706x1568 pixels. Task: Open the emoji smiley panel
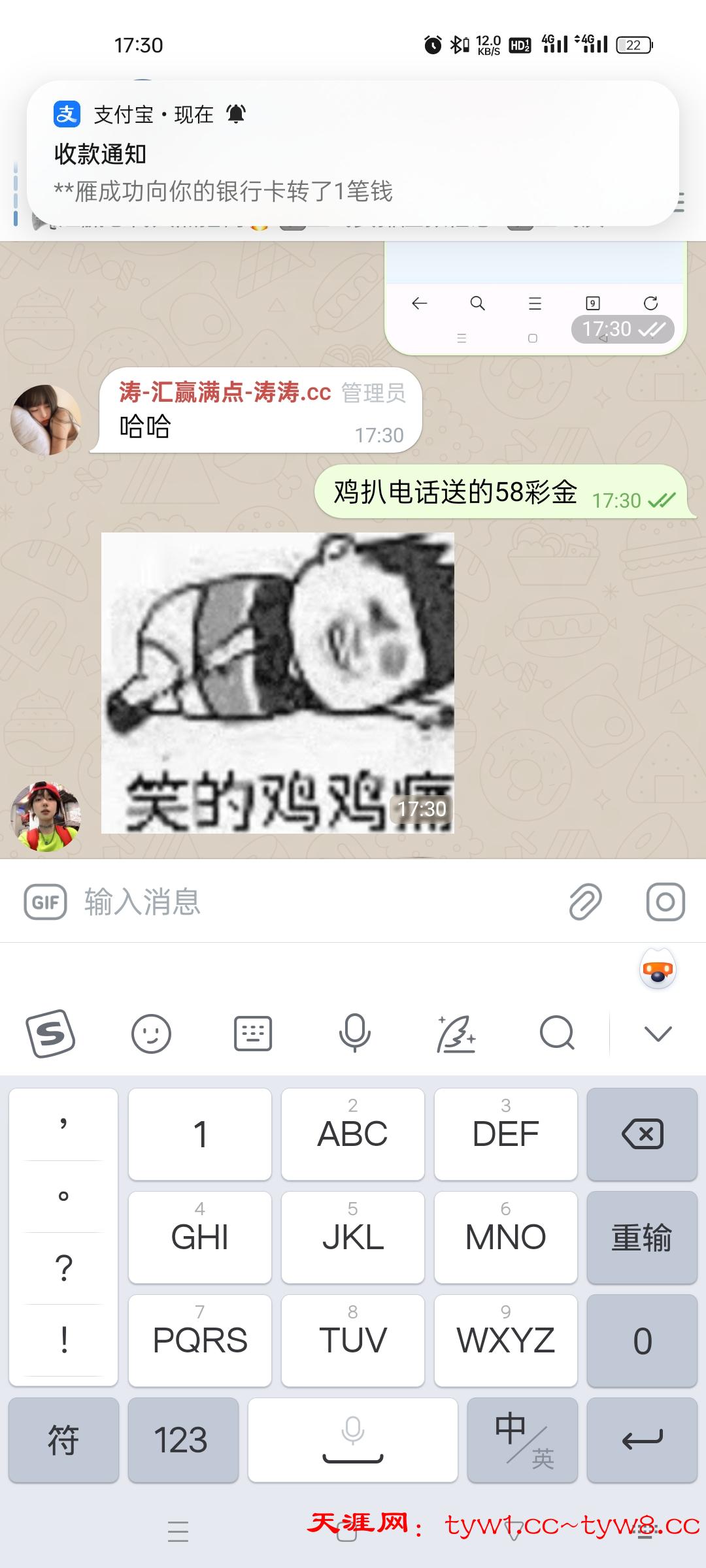click(151, 1034)
